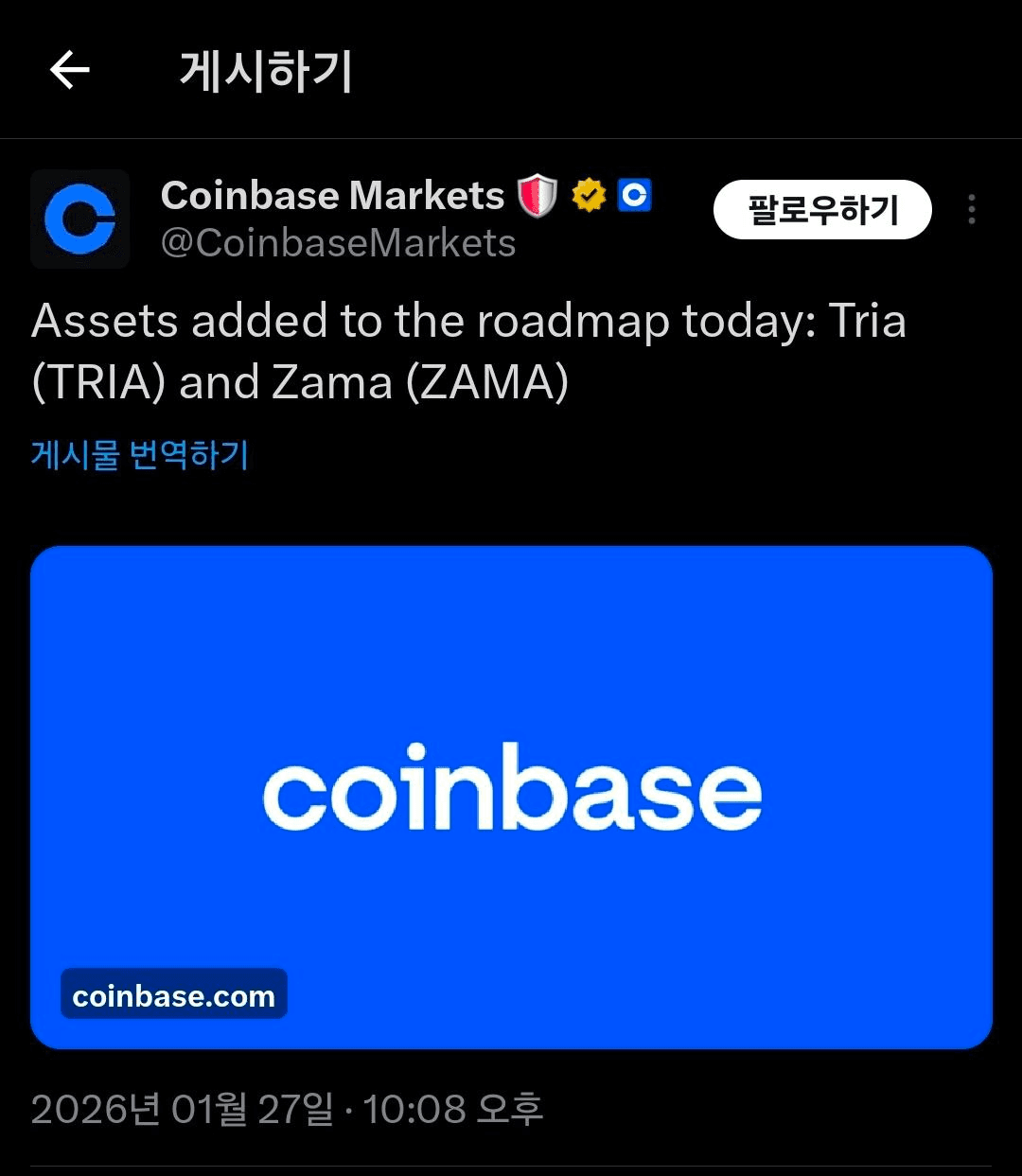1022x1176 pixels.
Task: Tap the 팔로우하기 follow button
Action: (821, 209)
